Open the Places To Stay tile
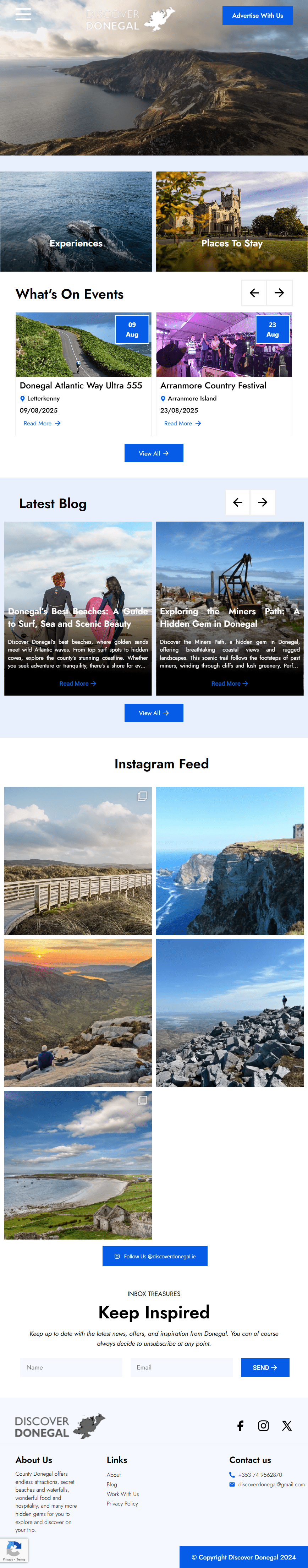The width and height of the screenshot is (308, 1568). point(231,222)
